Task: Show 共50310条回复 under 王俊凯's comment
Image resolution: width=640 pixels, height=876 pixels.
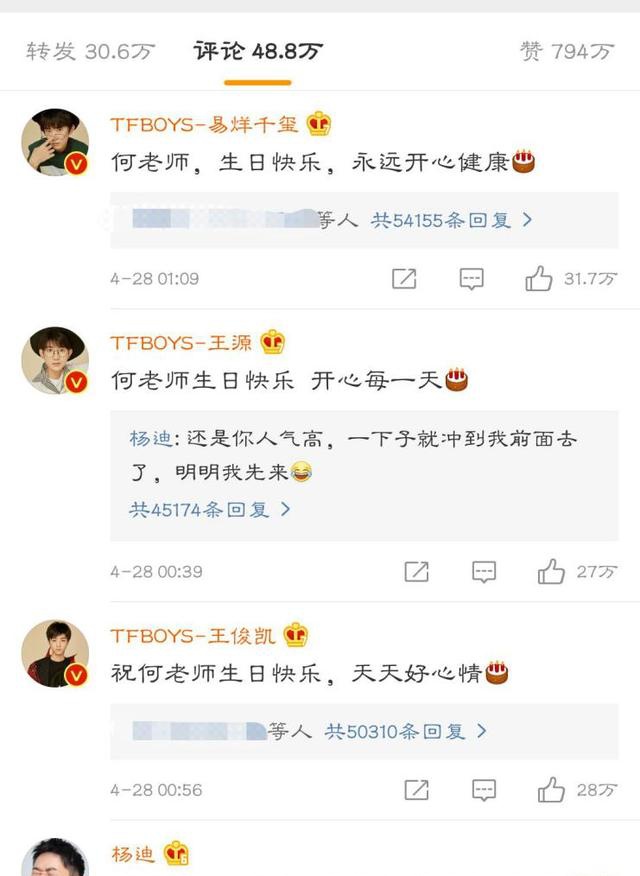Action: [406, 731]
